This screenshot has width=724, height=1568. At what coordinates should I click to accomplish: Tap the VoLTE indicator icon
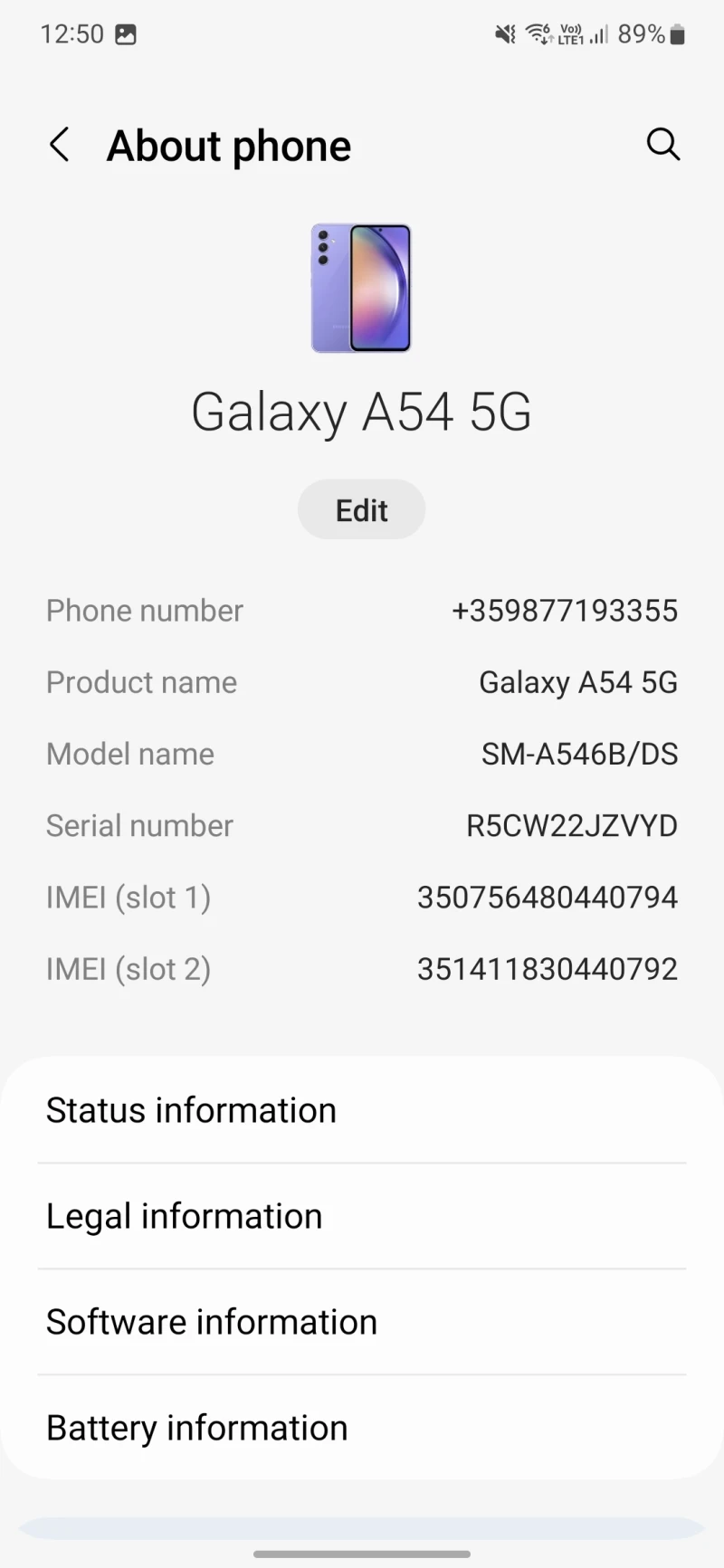(x=569, y=30)
